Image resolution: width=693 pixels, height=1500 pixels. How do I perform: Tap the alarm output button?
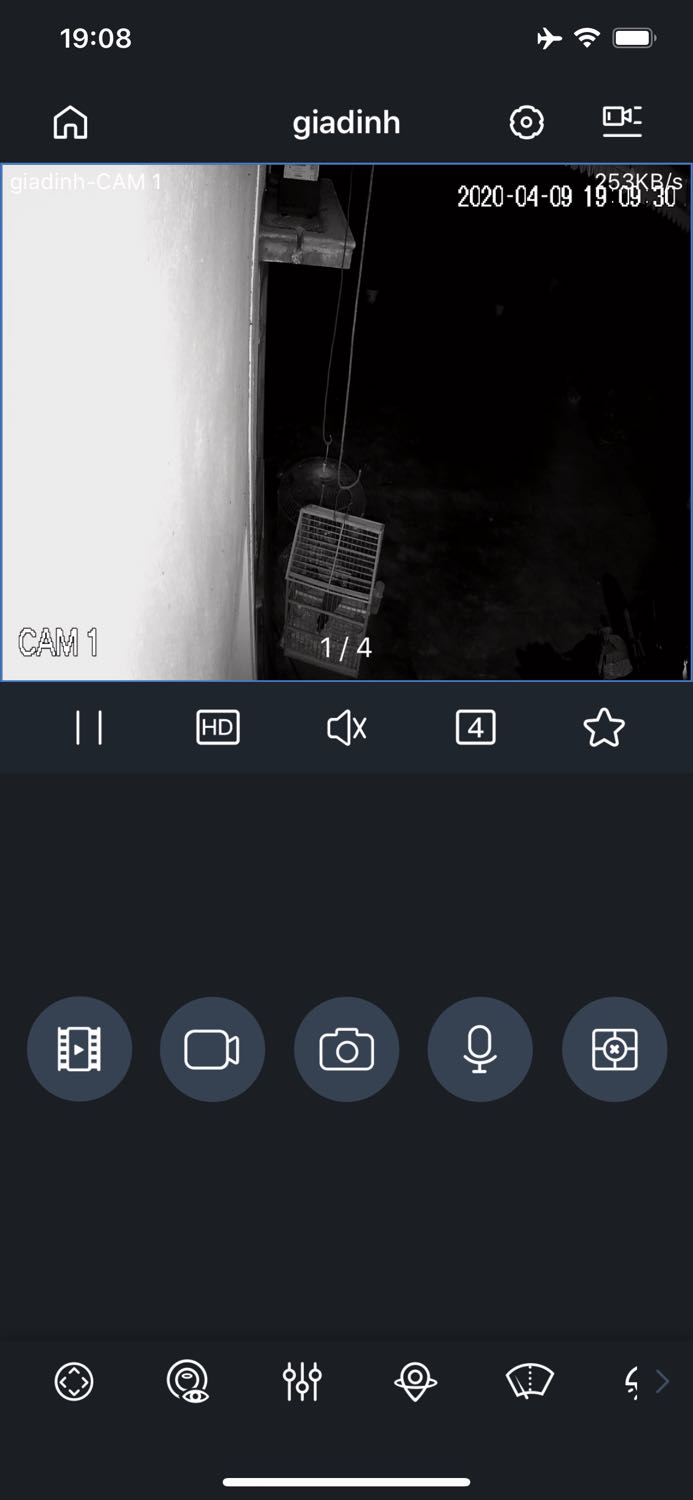(x=614, y=1050)
